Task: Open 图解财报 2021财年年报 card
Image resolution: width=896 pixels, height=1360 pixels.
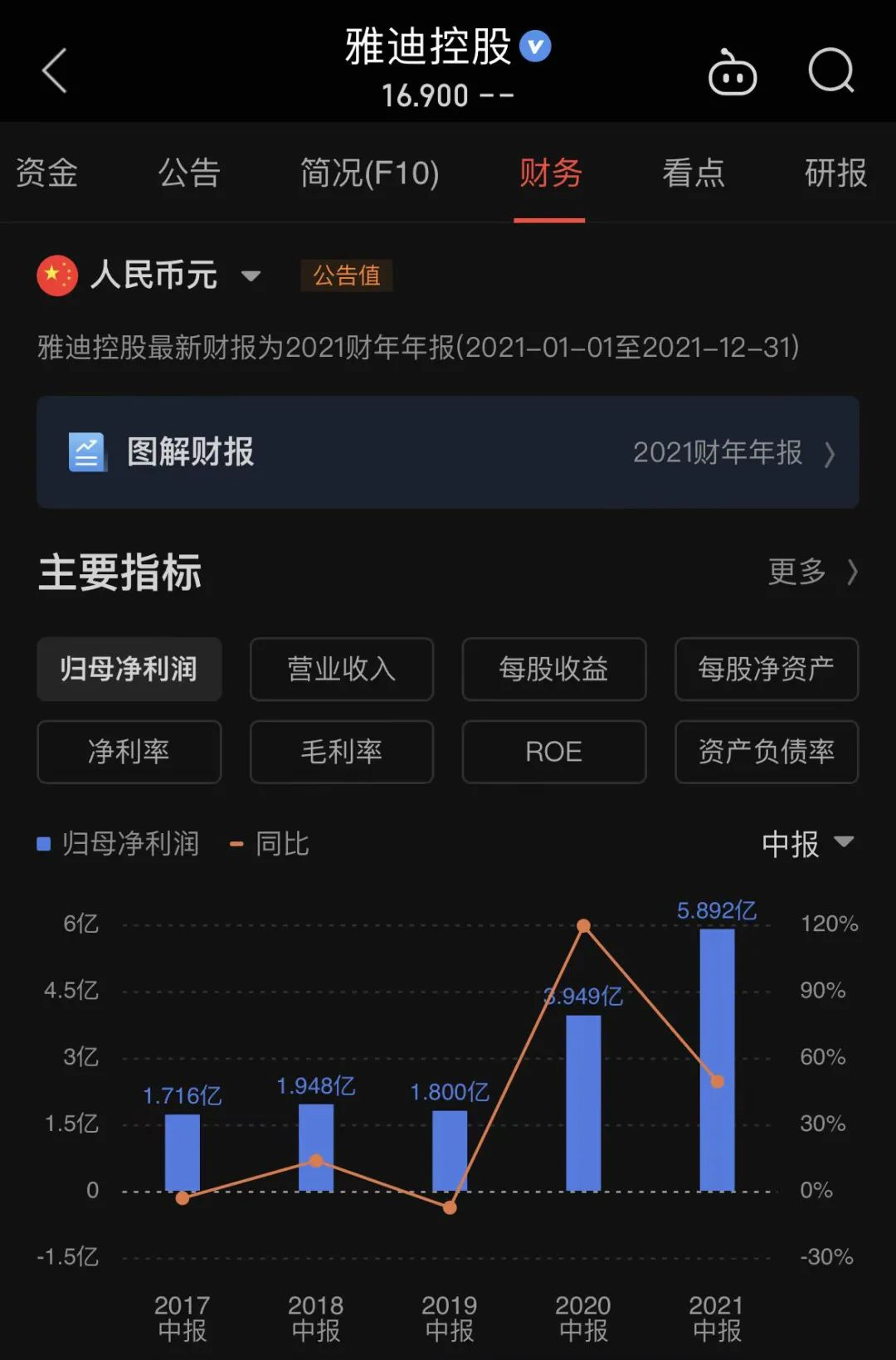Action: (447, 452)
